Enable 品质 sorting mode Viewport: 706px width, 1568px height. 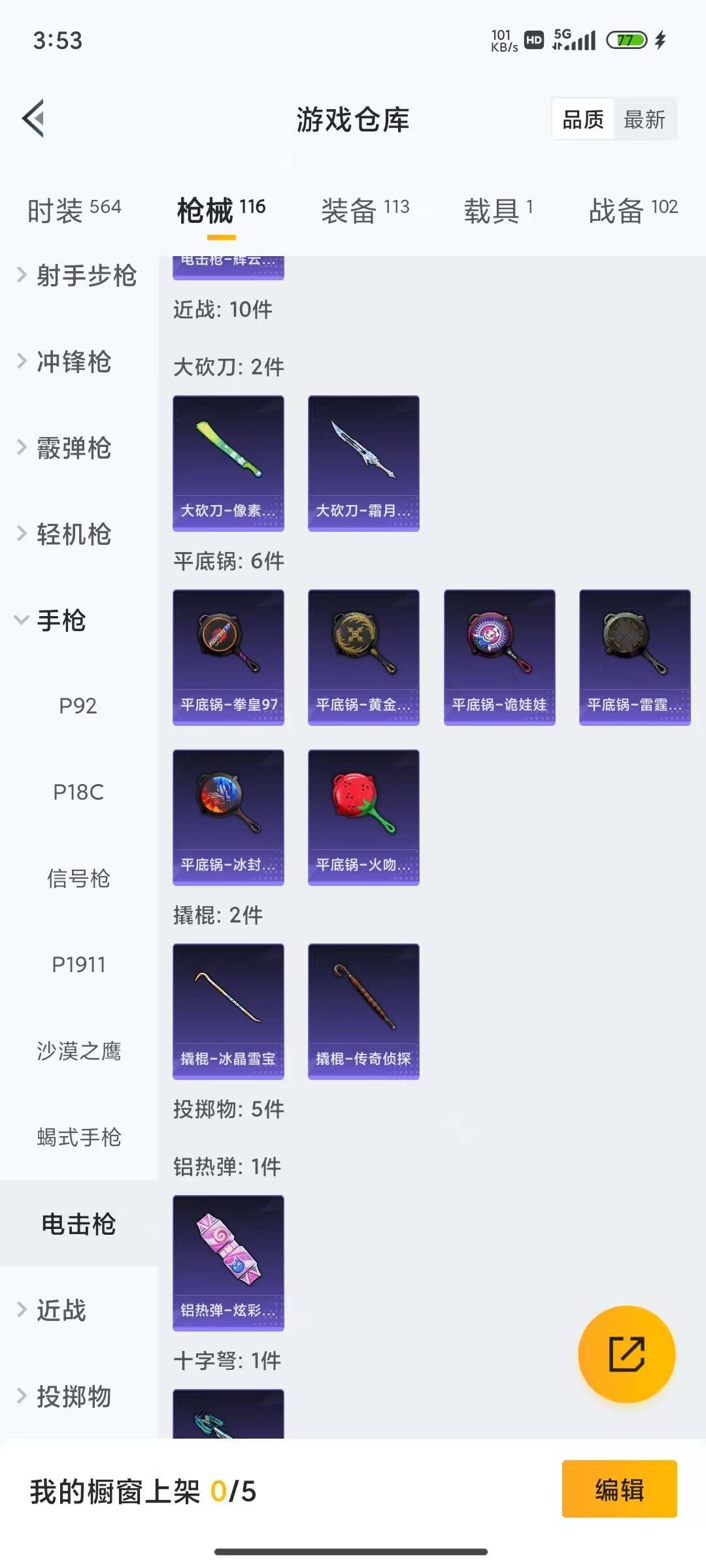click(582, 119)
